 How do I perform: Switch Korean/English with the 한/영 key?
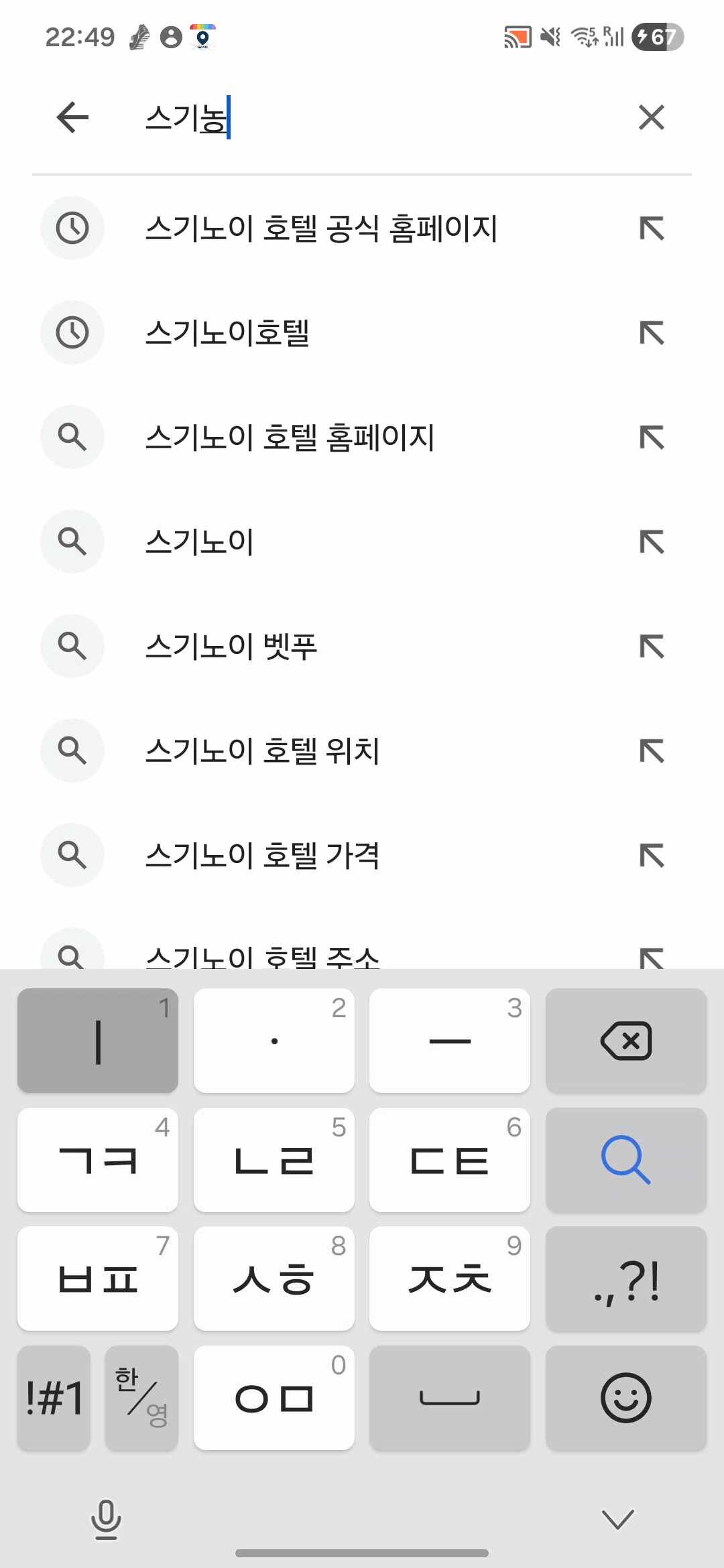pyautogui.click(x=141, y=1398)
